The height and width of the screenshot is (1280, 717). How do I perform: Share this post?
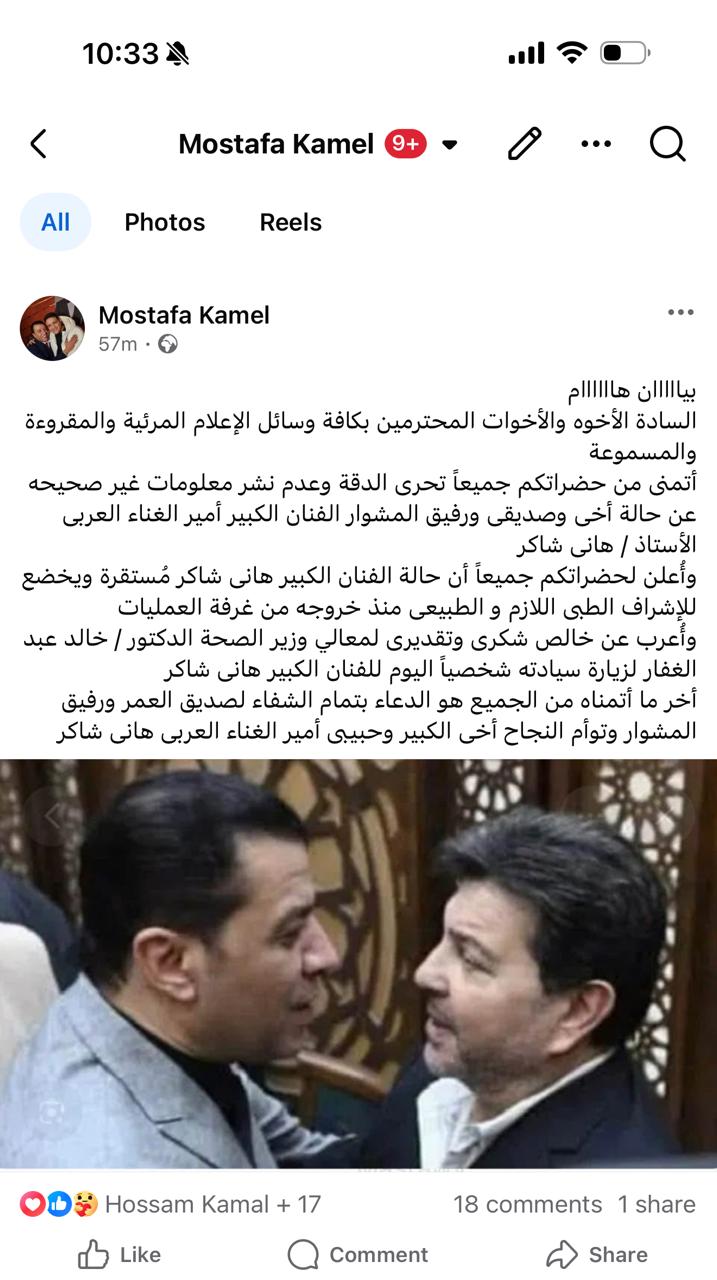point(597,1254)
